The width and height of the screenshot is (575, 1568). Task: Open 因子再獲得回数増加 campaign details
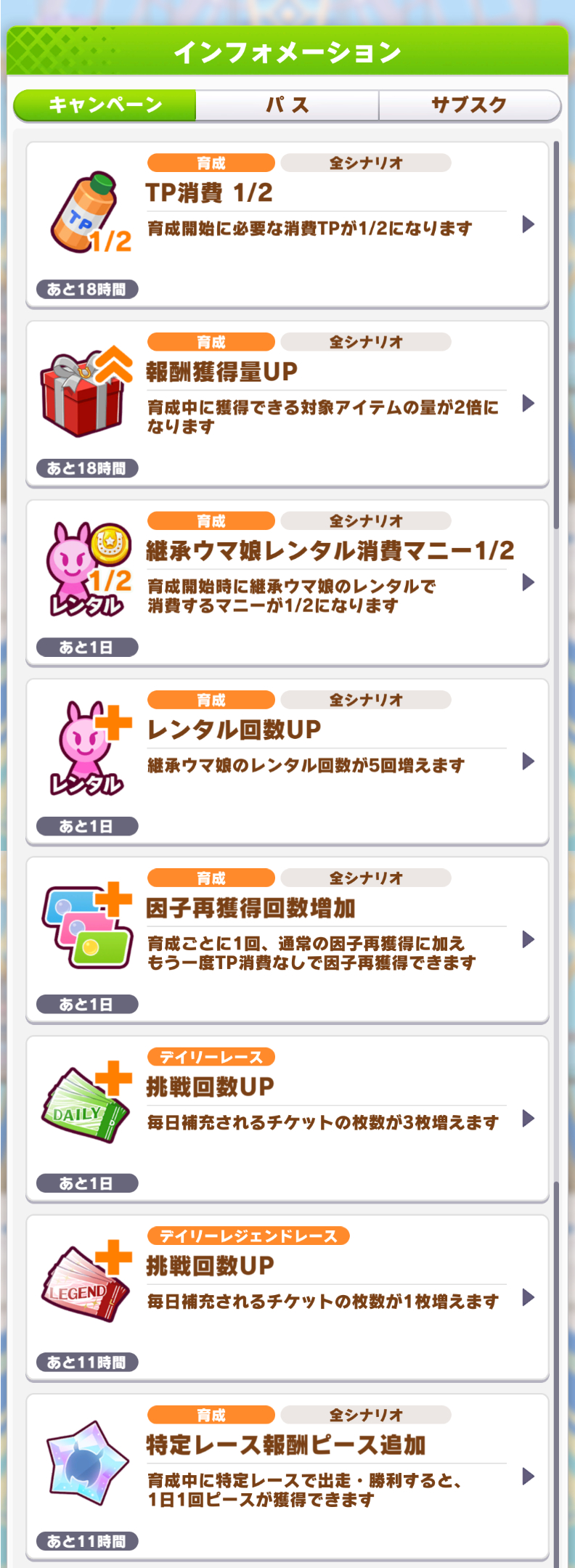287,940
